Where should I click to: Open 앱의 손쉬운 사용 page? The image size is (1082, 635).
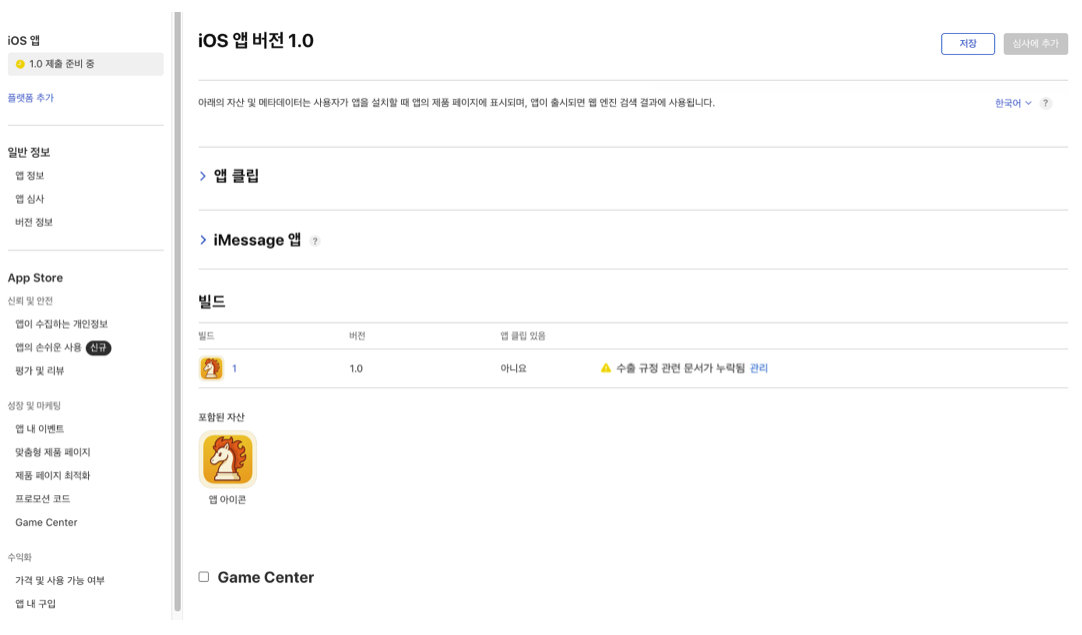click(48, 347)
